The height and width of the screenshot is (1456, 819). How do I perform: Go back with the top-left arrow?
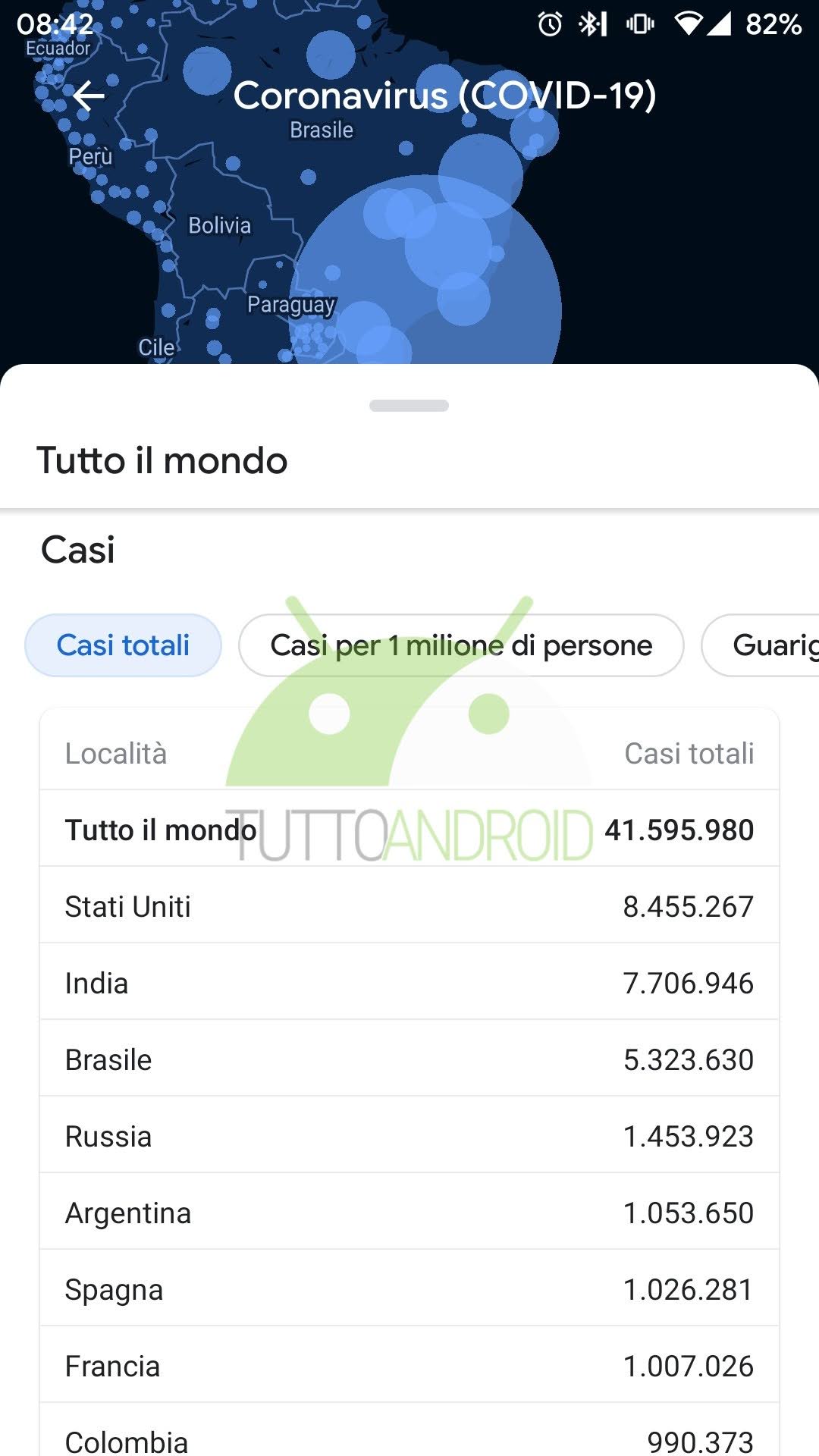coord(89,96)
